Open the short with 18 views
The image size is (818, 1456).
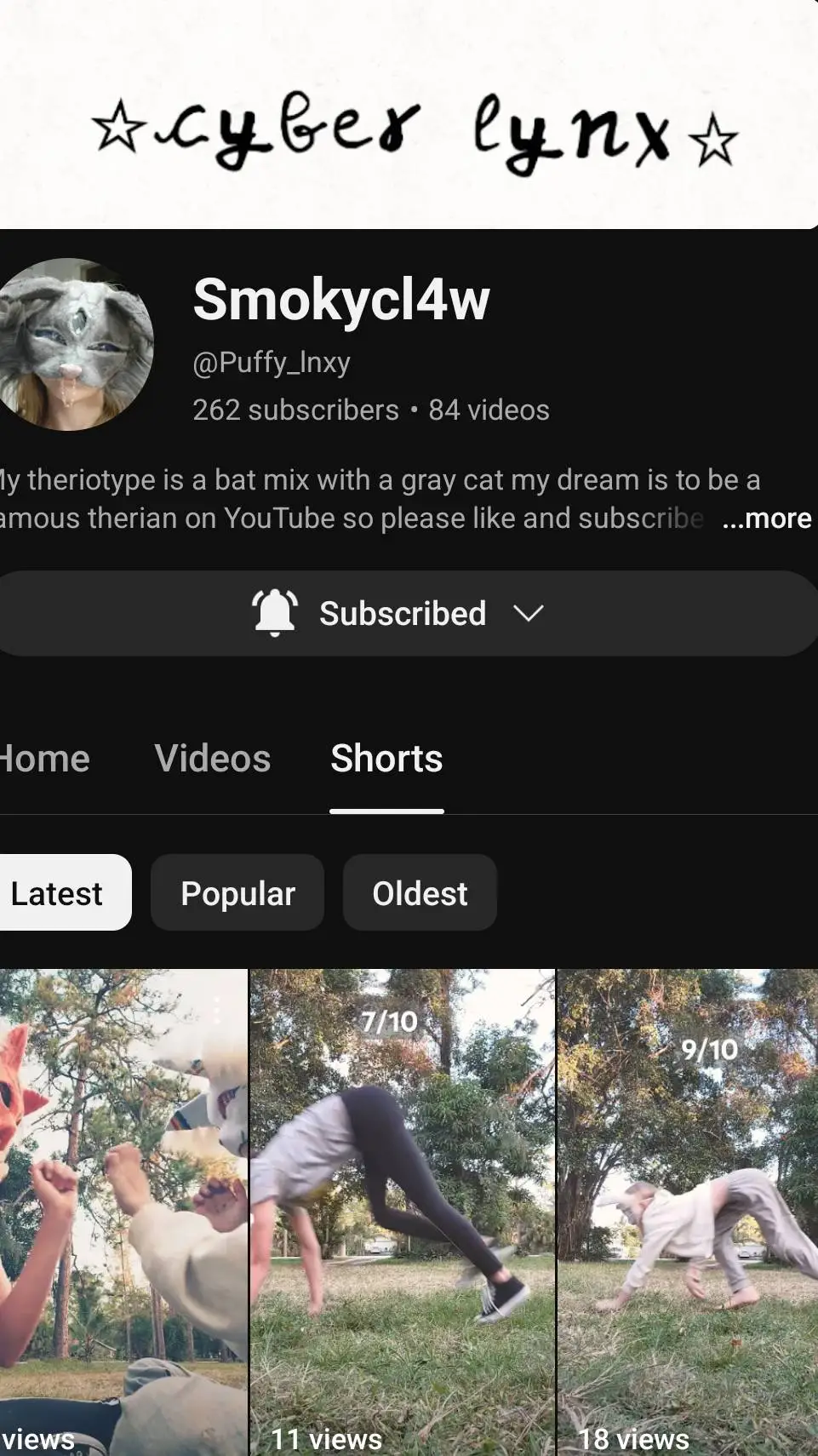click(x=688, y=1209)
